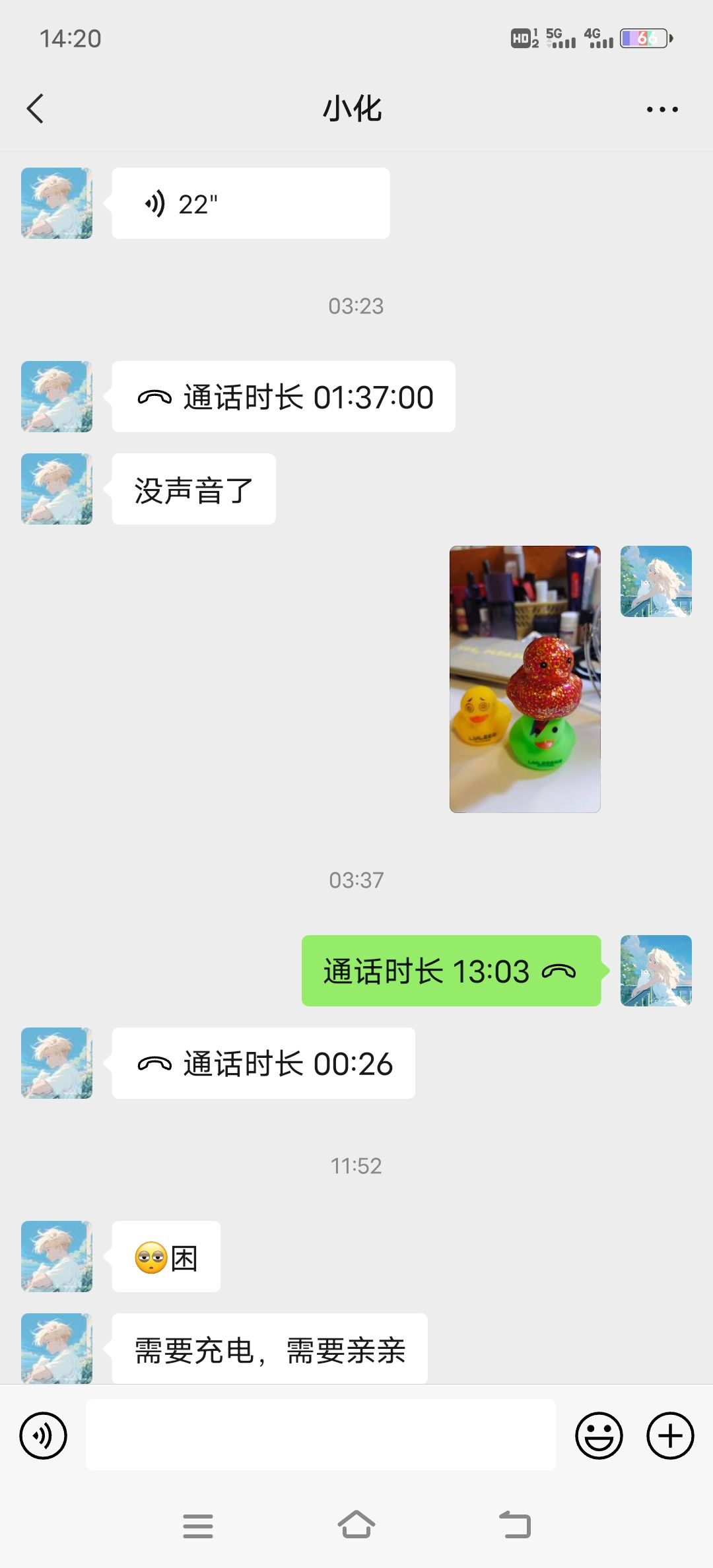Go back from the 小化 chat
This screenshot has height=1568, width=713.
[35, 109]
